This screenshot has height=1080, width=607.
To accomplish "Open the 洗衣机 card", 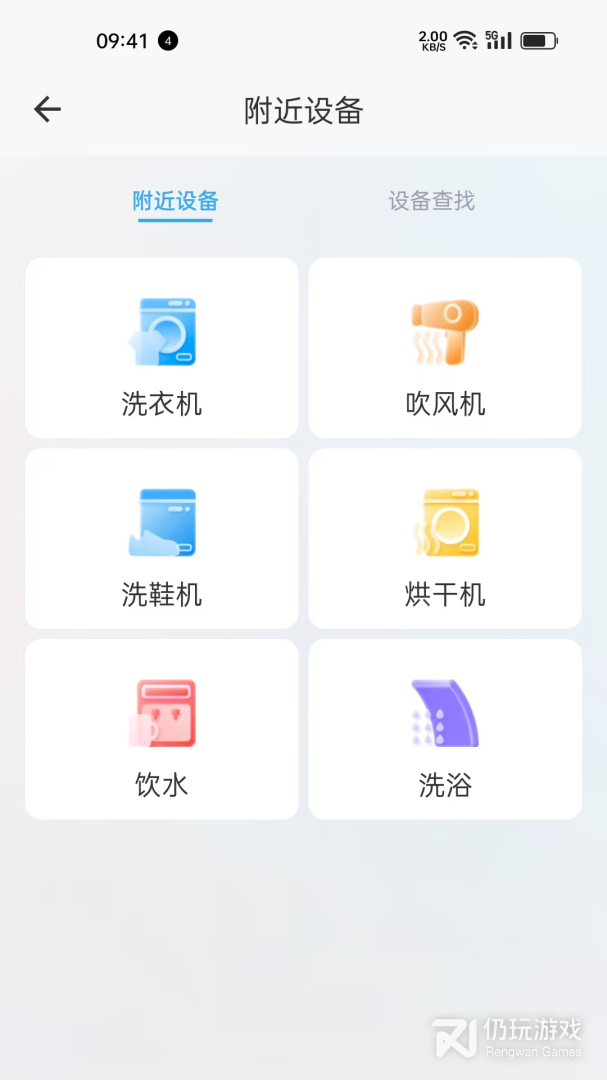I will 162,348.
